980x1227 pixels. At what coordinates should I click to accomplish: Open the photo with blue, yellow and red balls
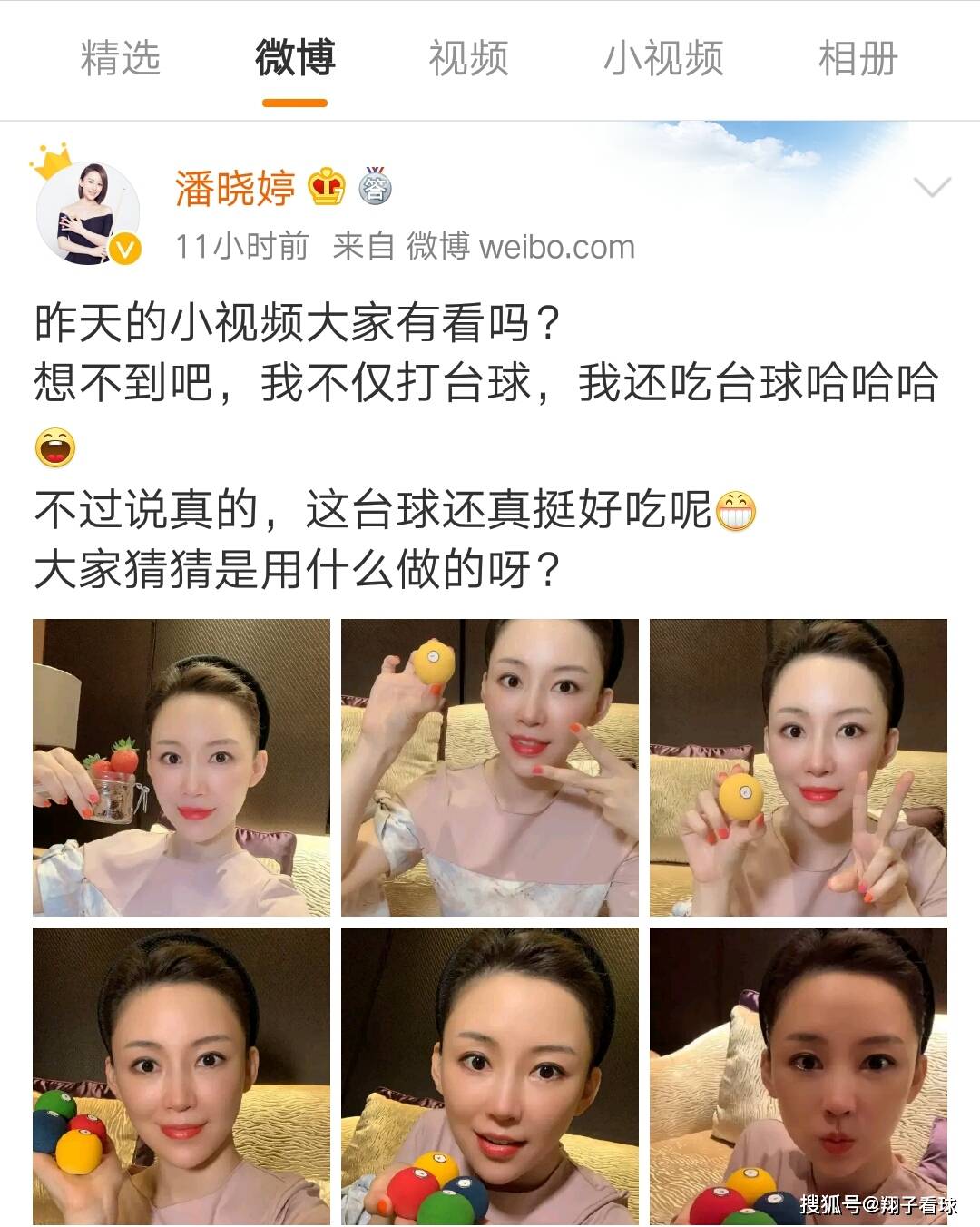181,1075
